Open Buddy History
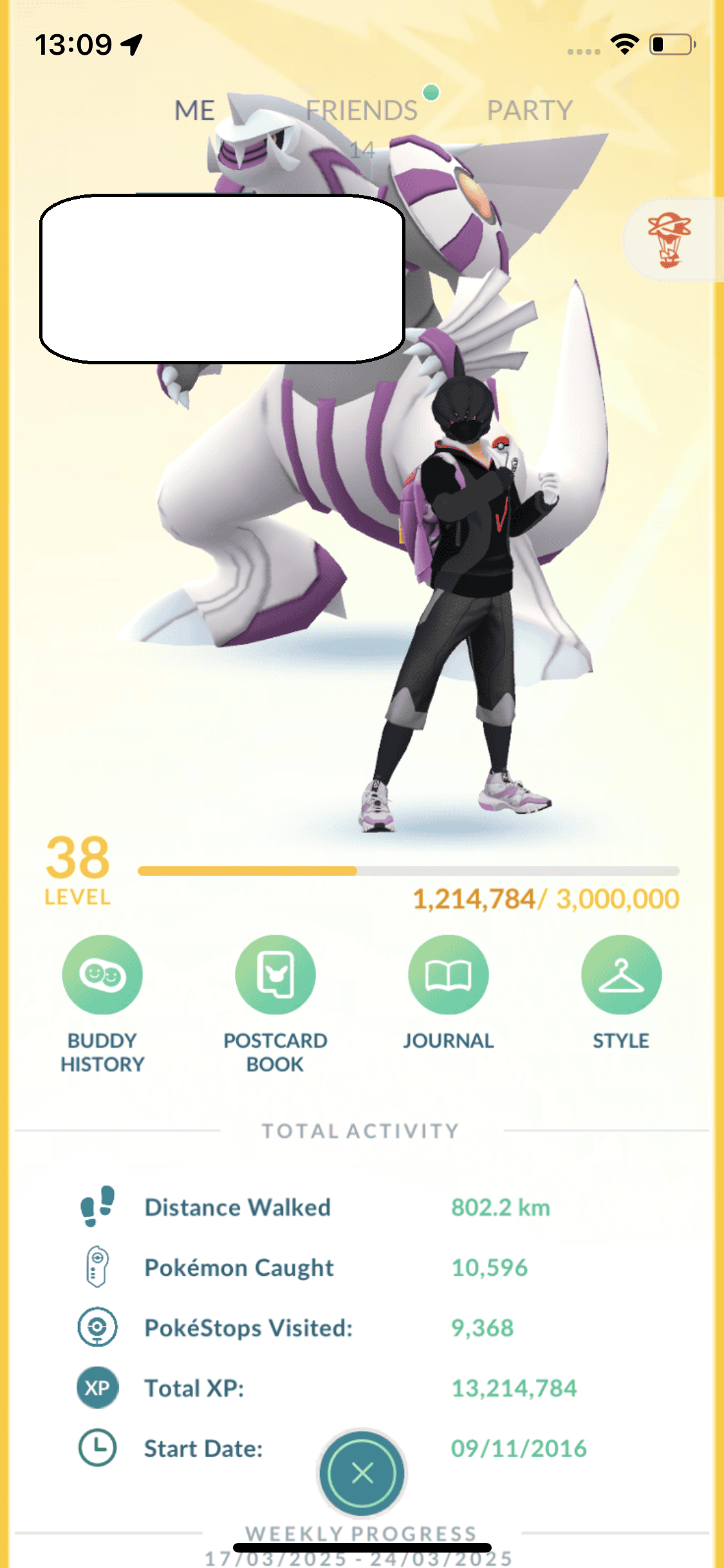 pyautogui.click(x=102, y=976)
